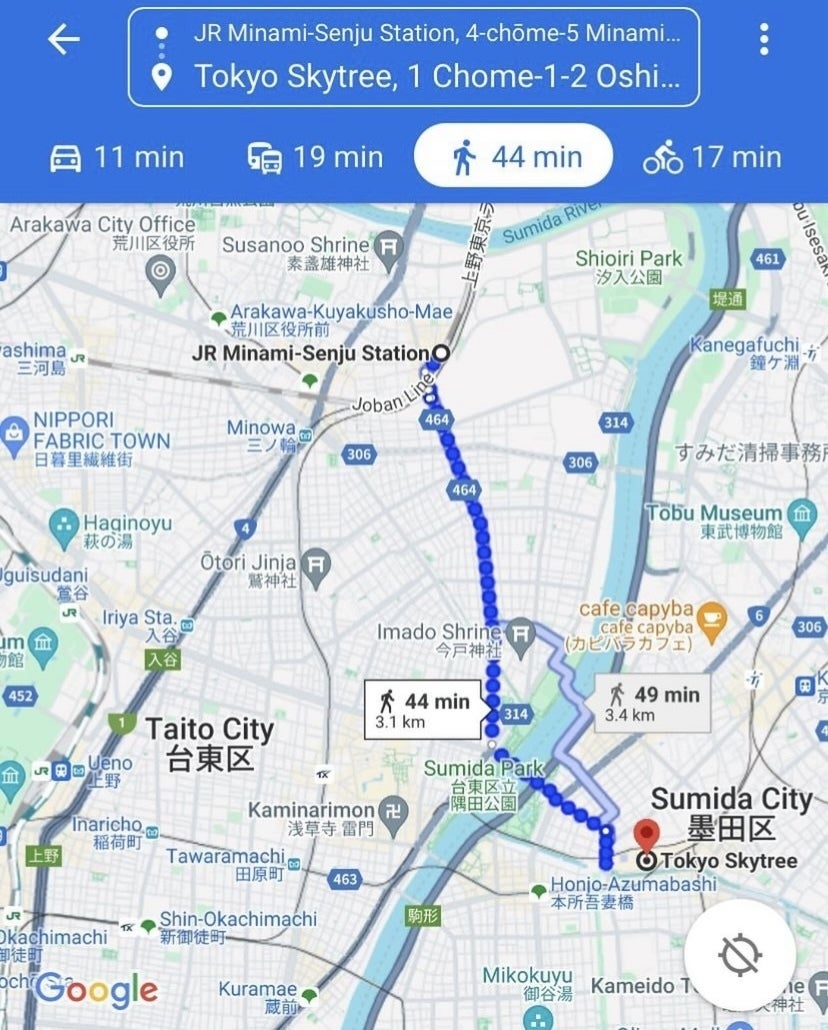Tap the Susanoo Shrine marker
Image resolution: width=828 pixels, height=1030 pixels.
[389, 245]
